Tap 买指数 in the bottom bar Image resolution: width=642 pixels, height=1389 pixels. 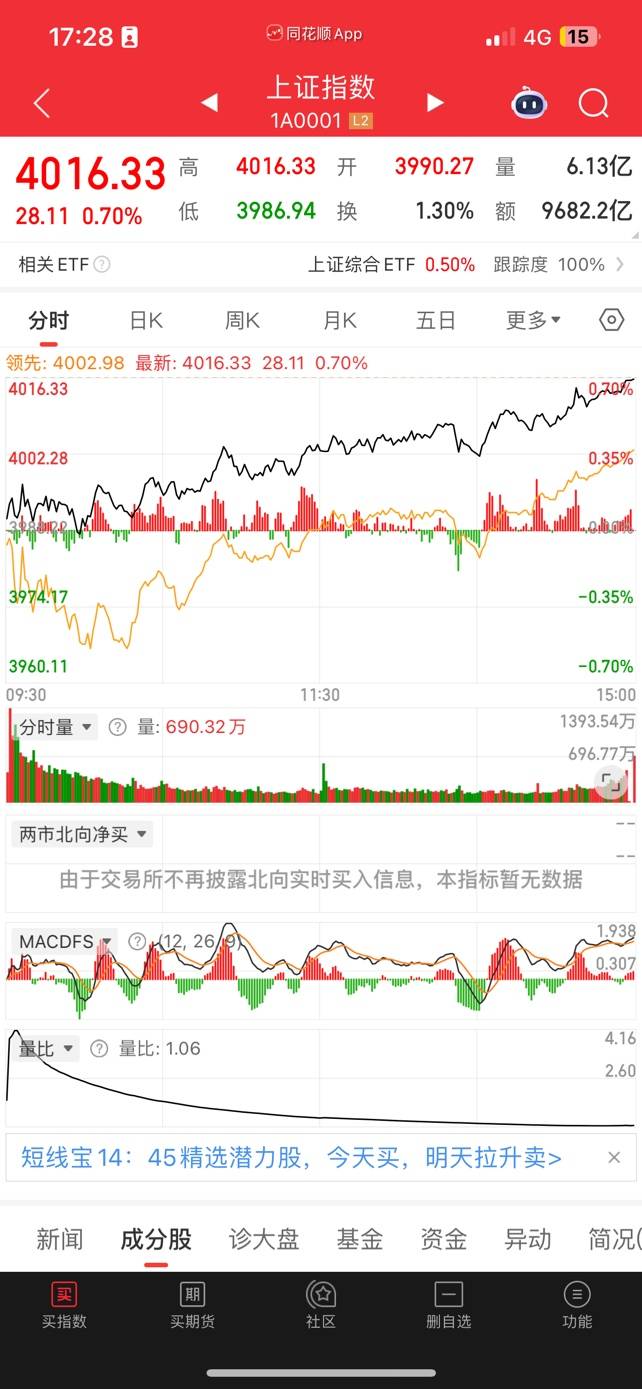tap(64, 1307)
